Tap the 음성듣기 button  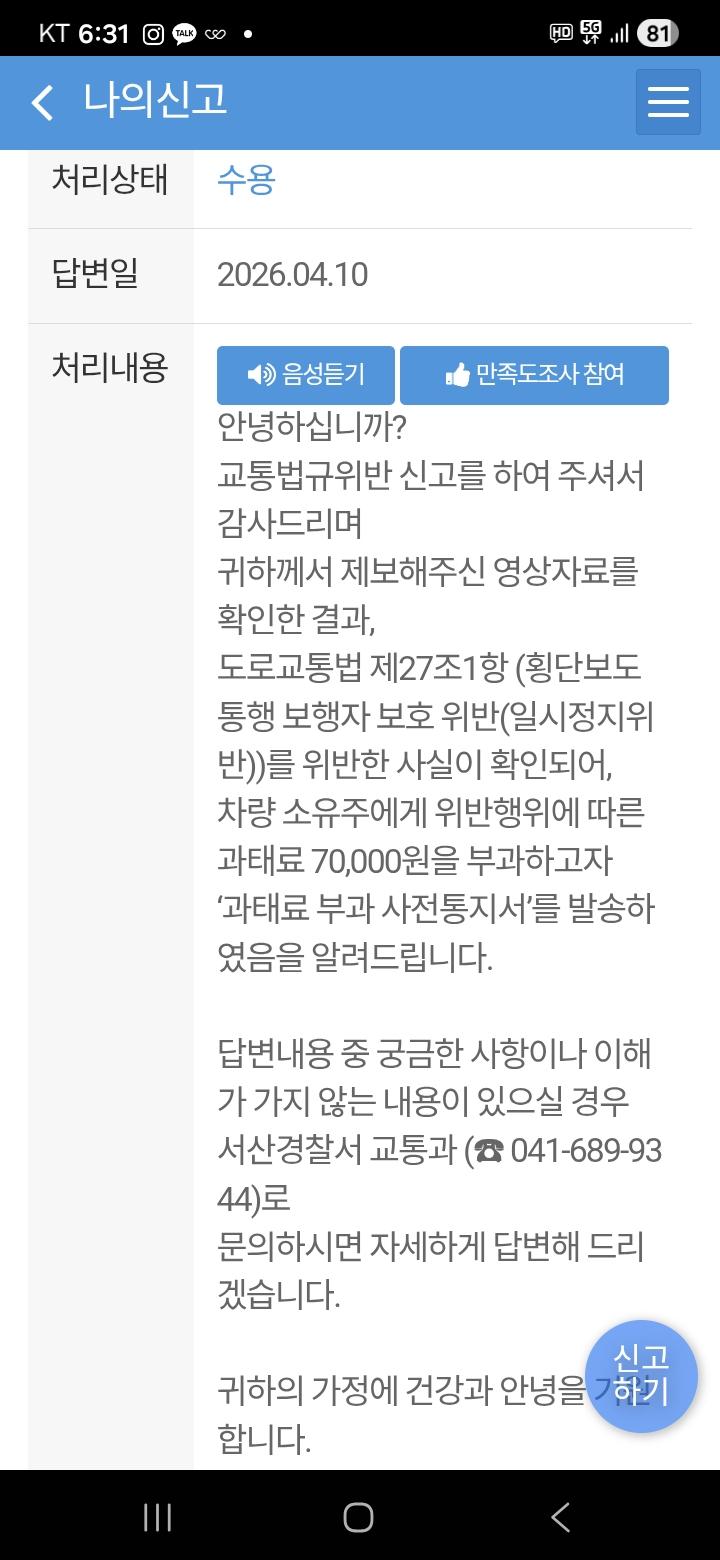306,375
